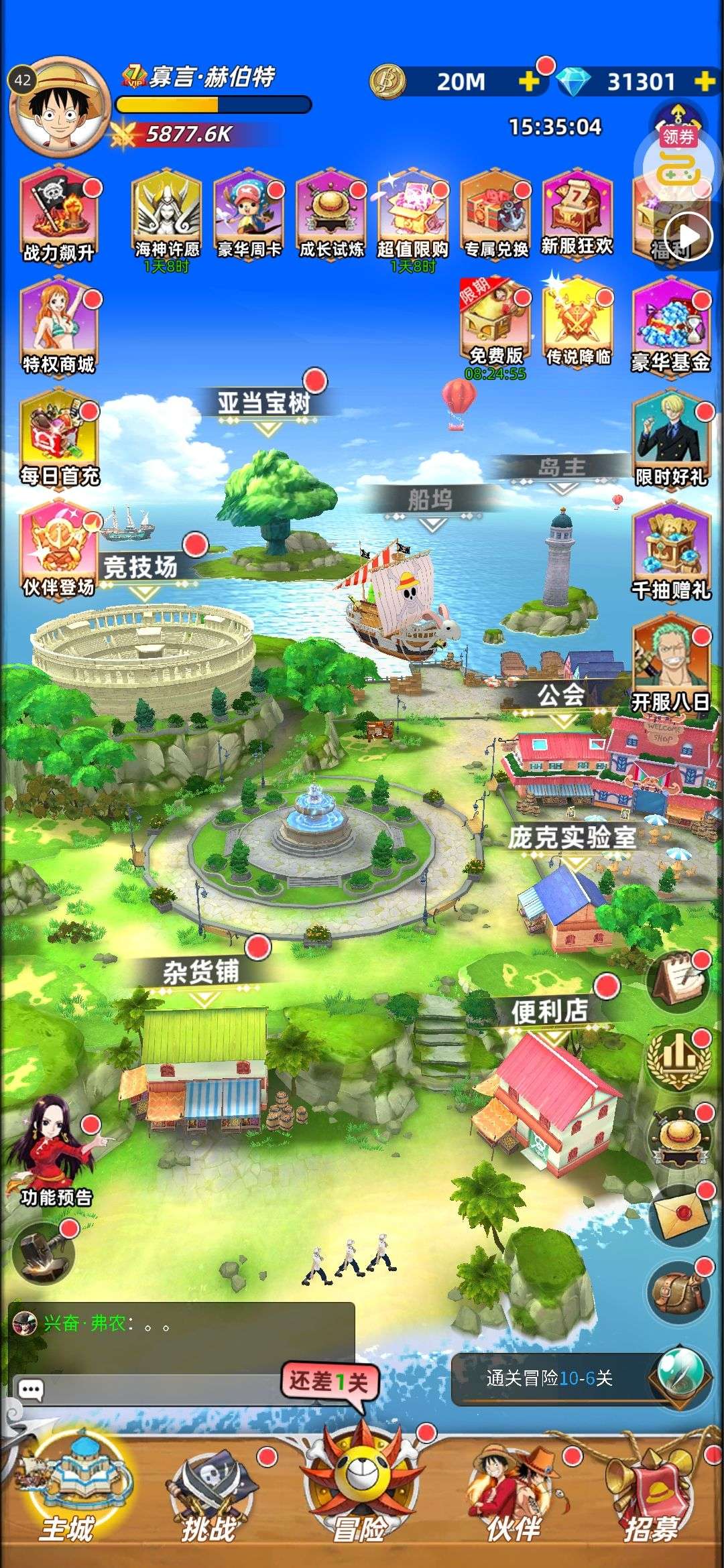
Task: Open the 豪华周卡 weekly card
Action: (249, 216)
